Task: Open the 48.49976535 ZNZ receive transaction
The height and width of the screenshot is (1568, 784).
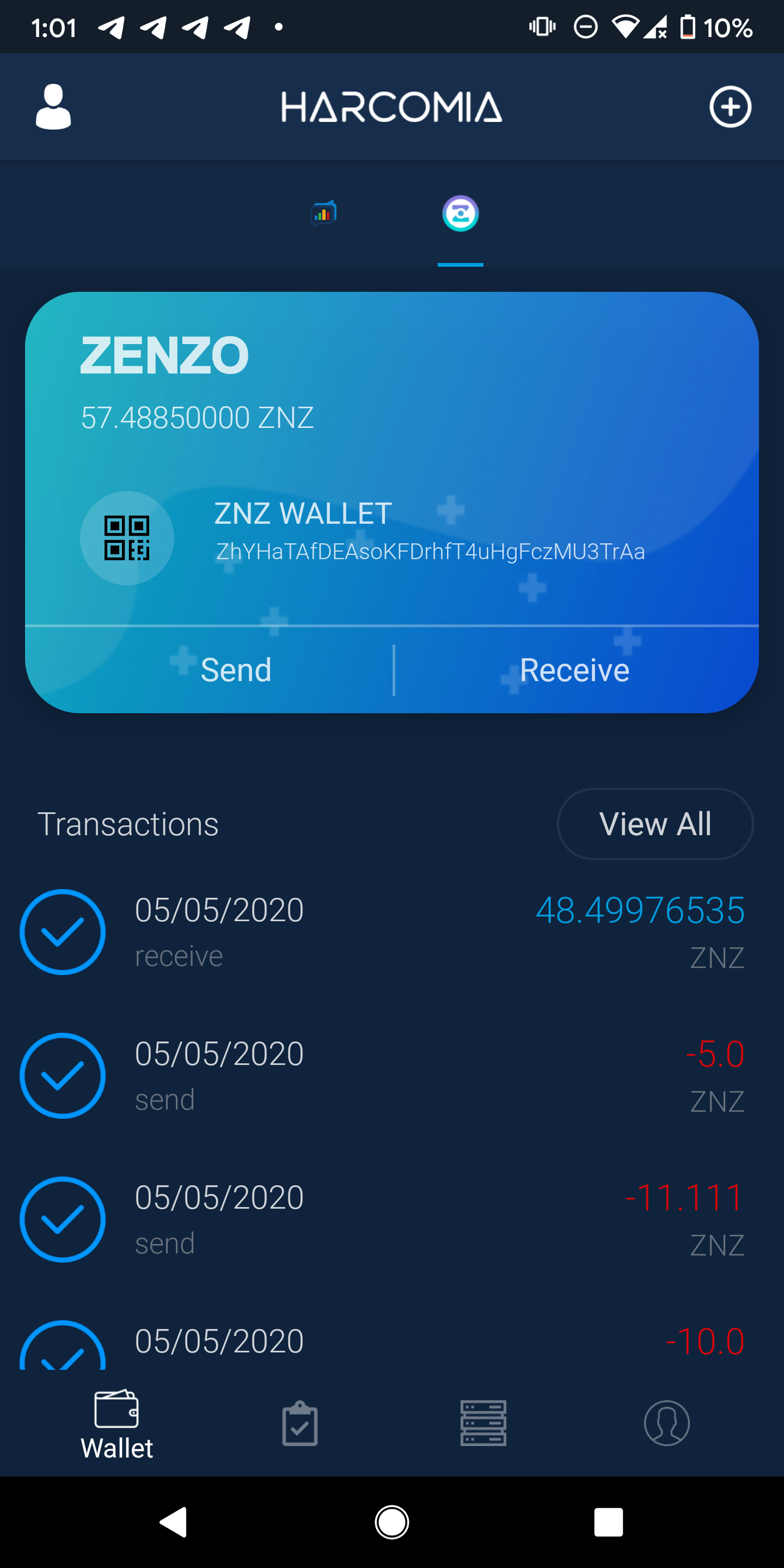Action: (390, 932)
